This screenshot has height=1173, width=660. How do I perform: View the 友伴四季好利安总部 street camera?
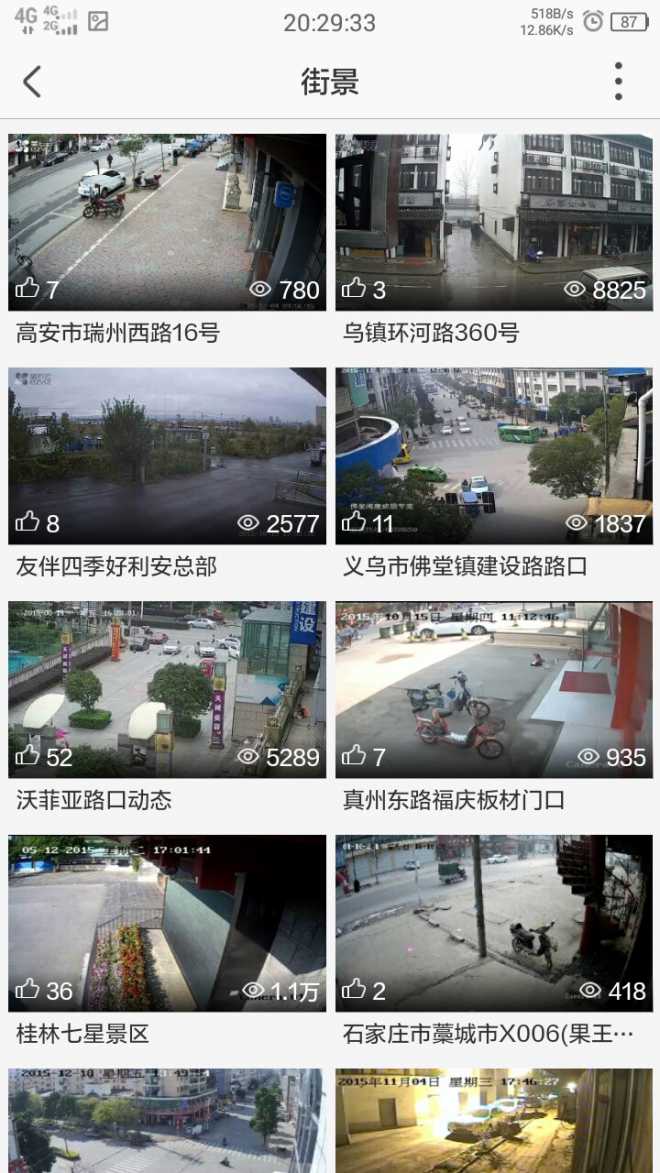pos(167,456)
